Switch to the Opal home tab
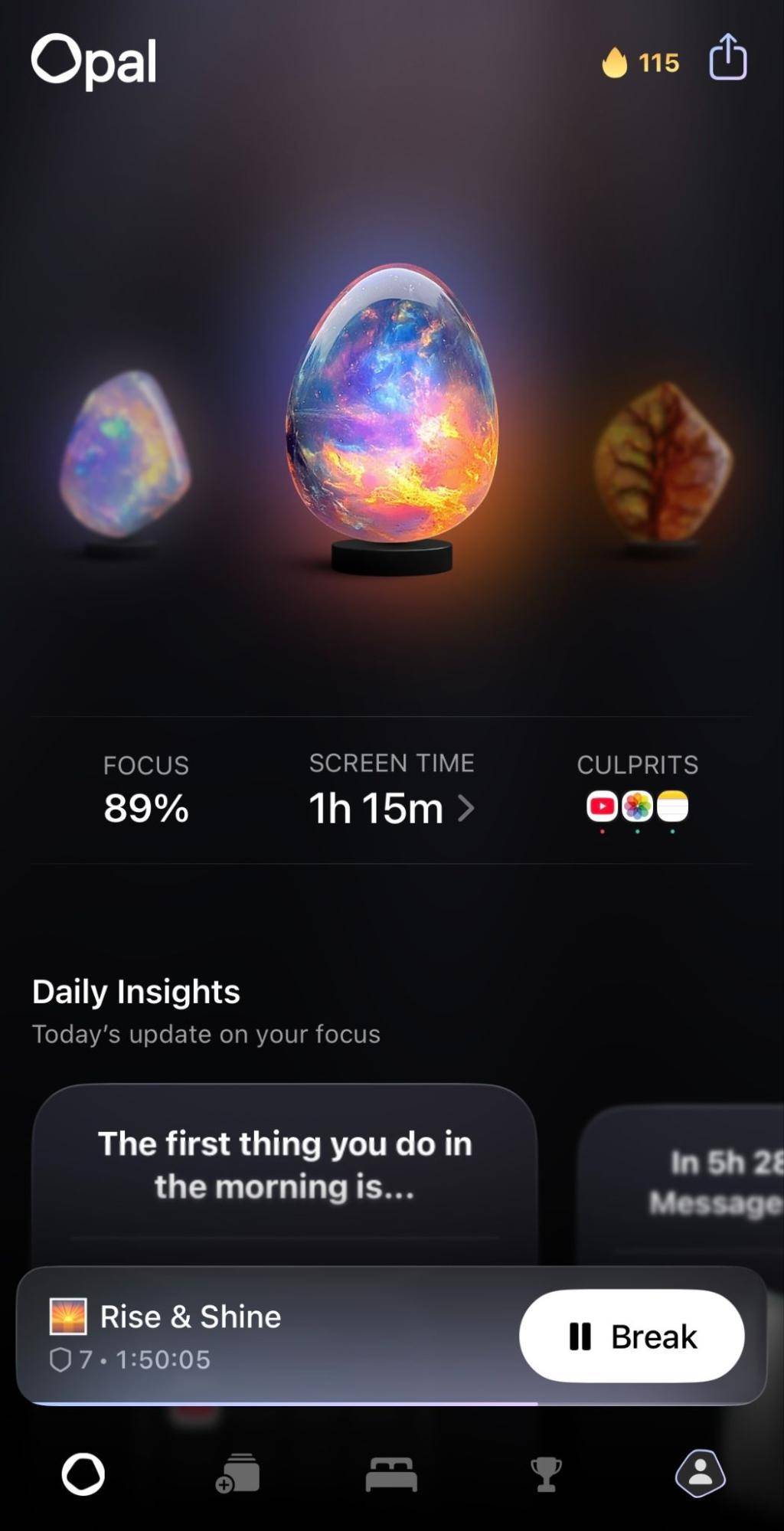The width and height of the screenshot is (784, 1531). (x=83, y=1473)
